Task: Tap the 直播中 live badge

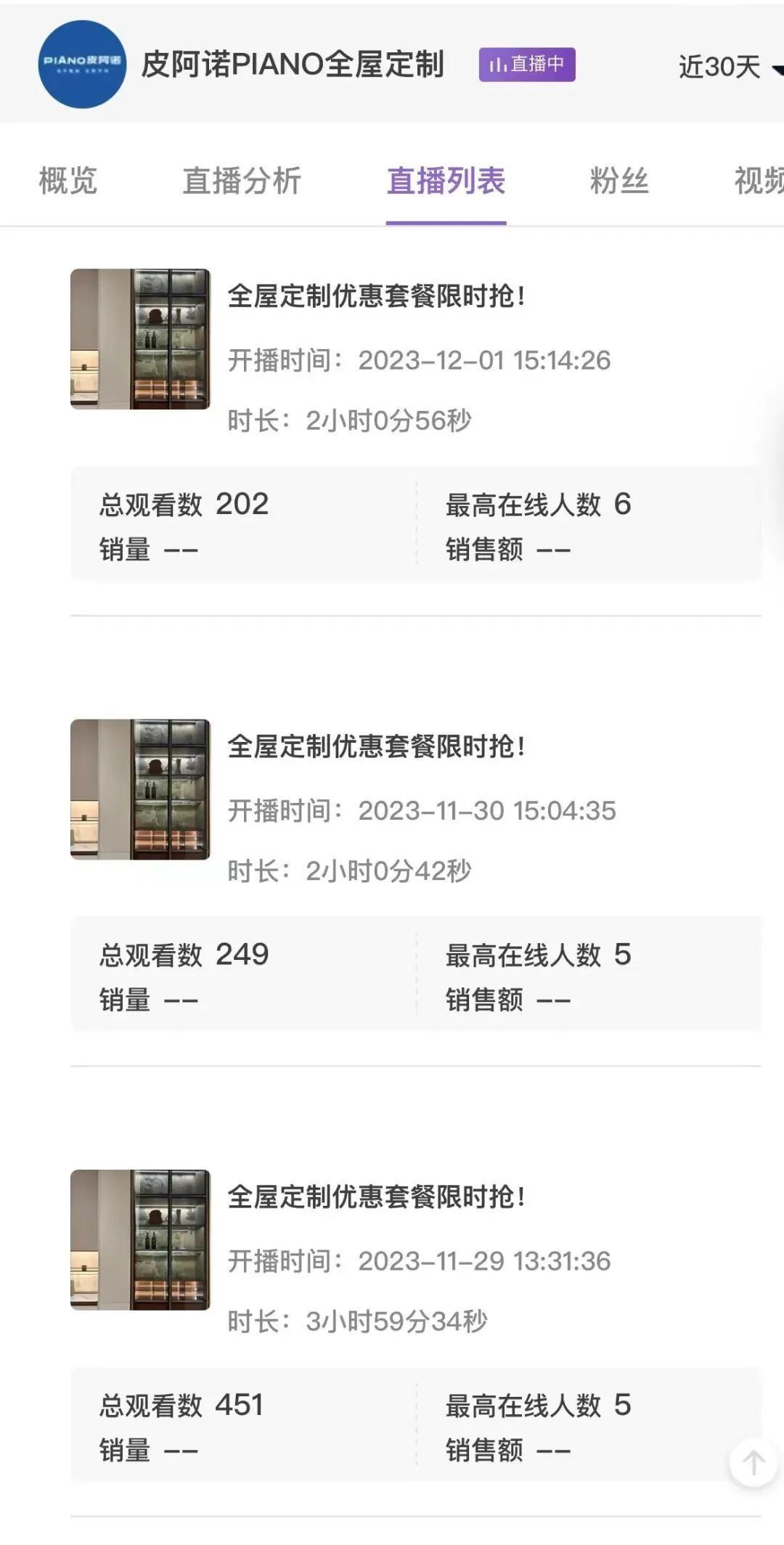Action: pos(527,65)
